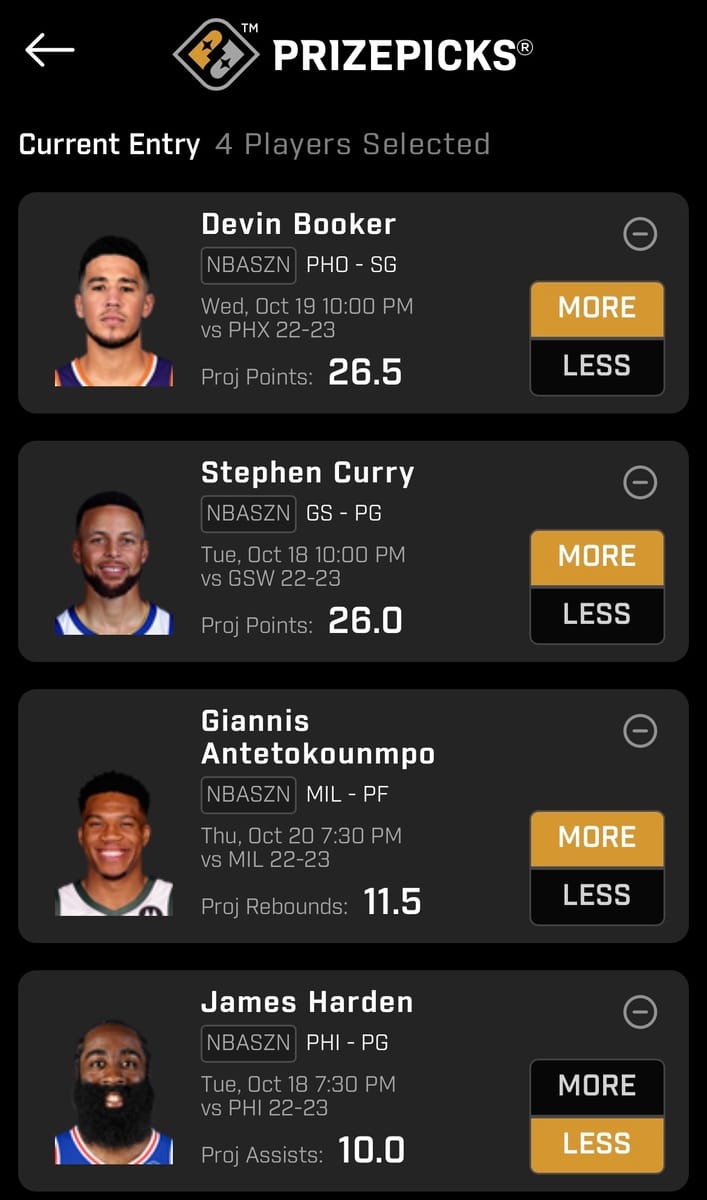Image resolution: width=707 pixels, height=1200 pixels.
Task: Select MORE for Stephen Curry's points
Action: click(597, 556)
